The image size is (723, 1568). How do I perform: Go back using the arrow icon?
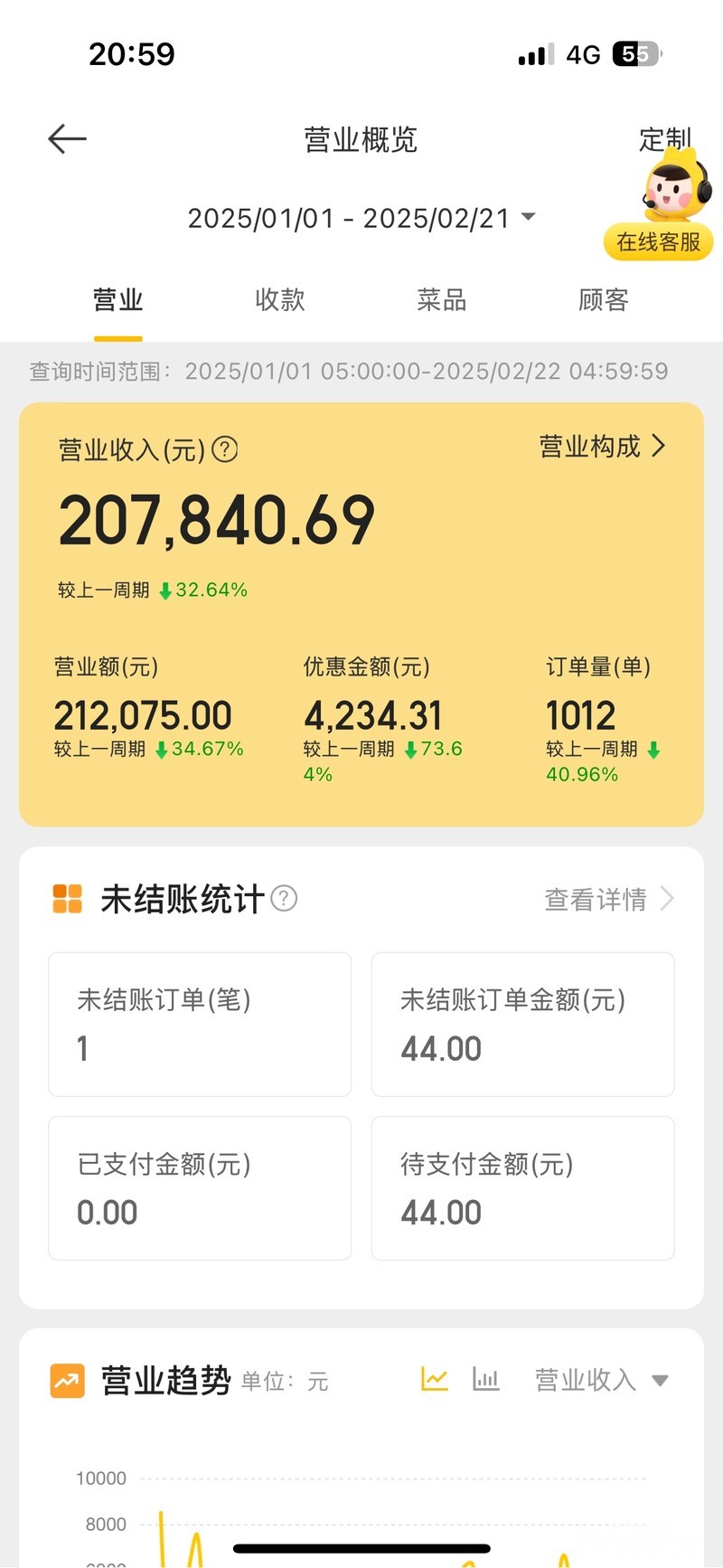(67, 139)
